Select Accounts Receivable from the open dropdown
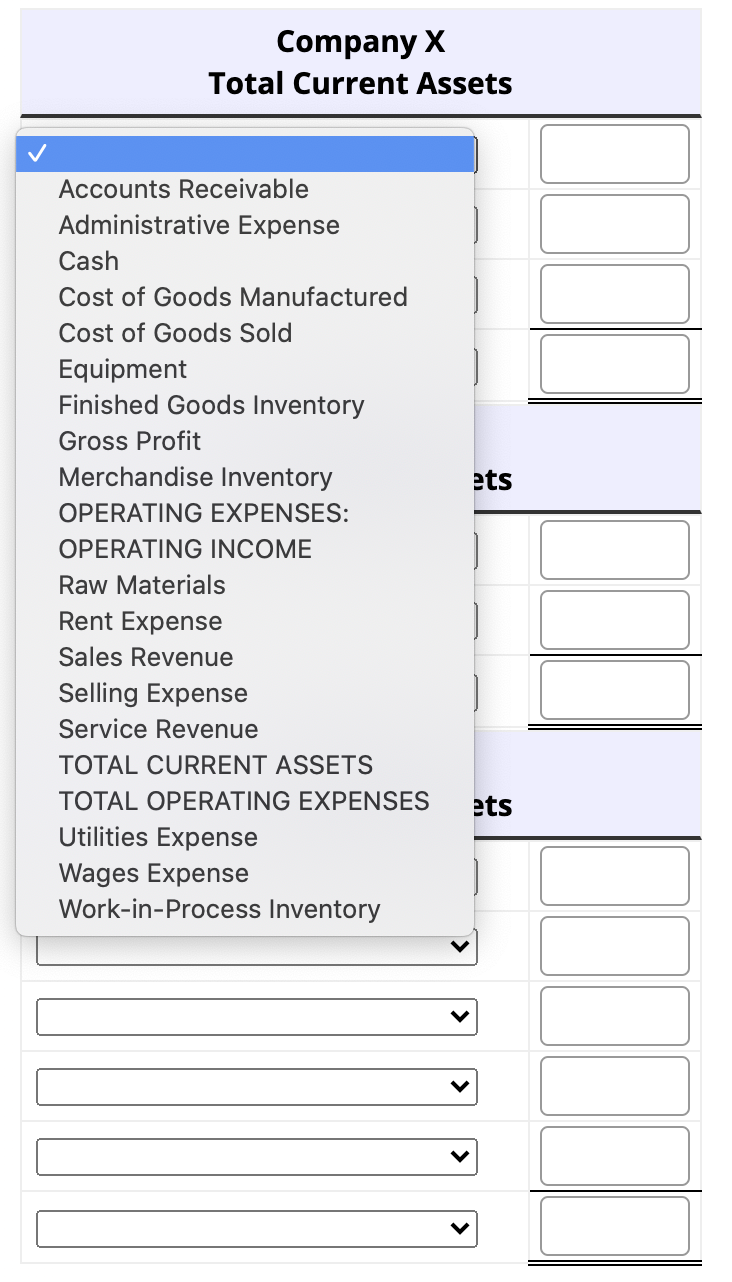The width and height of the screenshot is (732, 1282). (183, 189)
